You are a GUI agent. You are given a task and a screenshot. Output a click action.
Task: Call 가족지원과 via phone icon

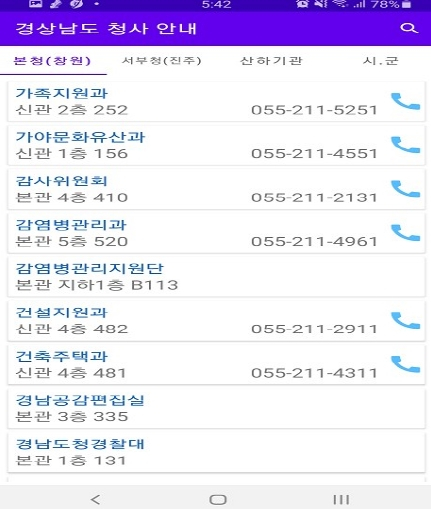pyautogui.click(x=405, y=101)
